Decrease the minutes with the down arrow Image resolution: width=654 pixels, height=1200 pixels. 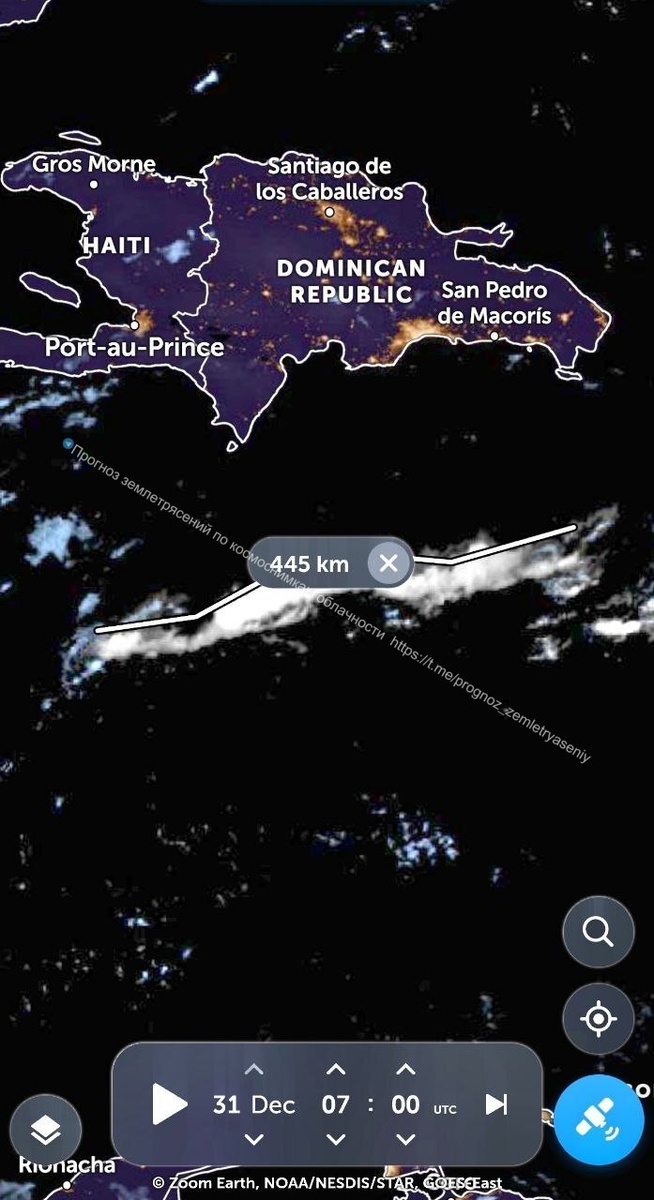click(x=405, y=1139)
